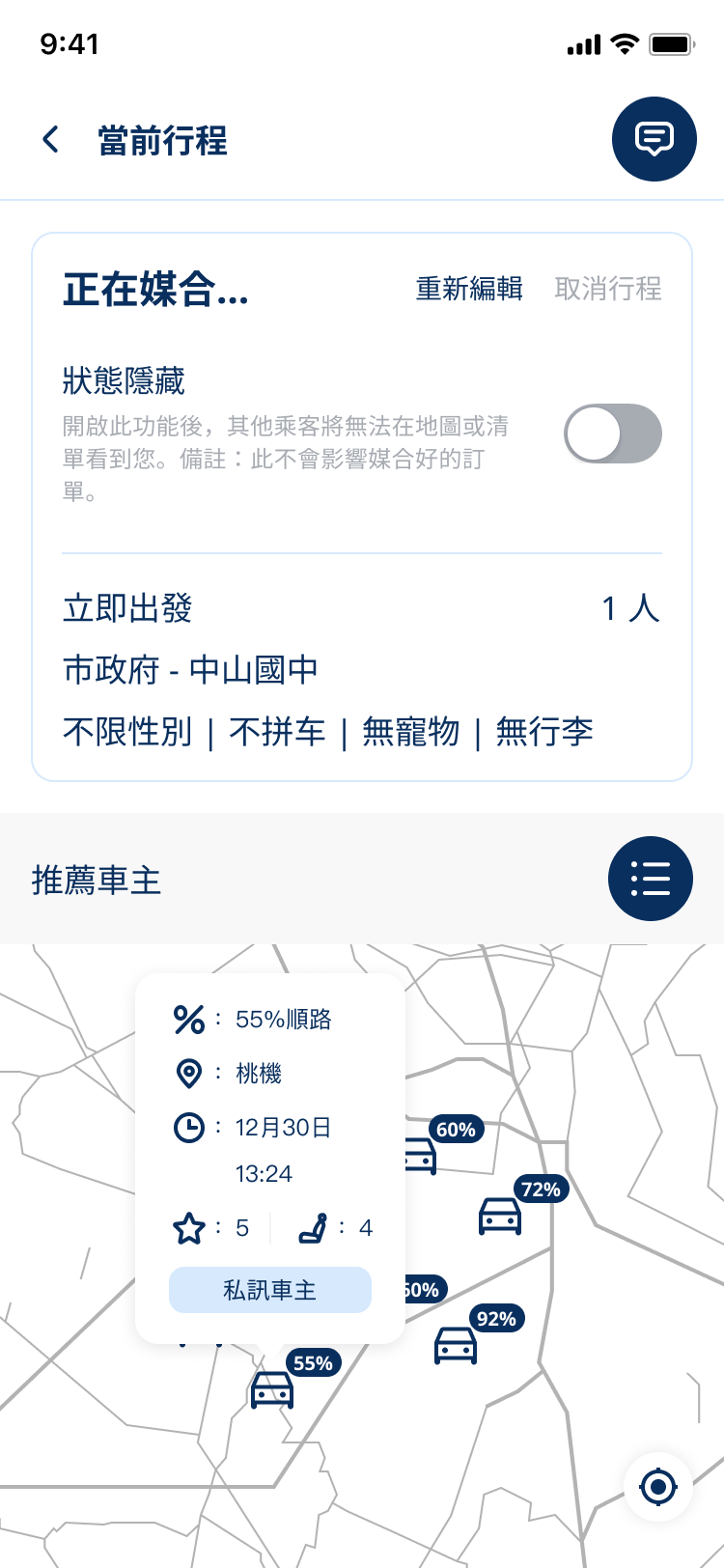Open the chat messages icon
This screenshot has height=1568, width=724.
click(654, 139)
